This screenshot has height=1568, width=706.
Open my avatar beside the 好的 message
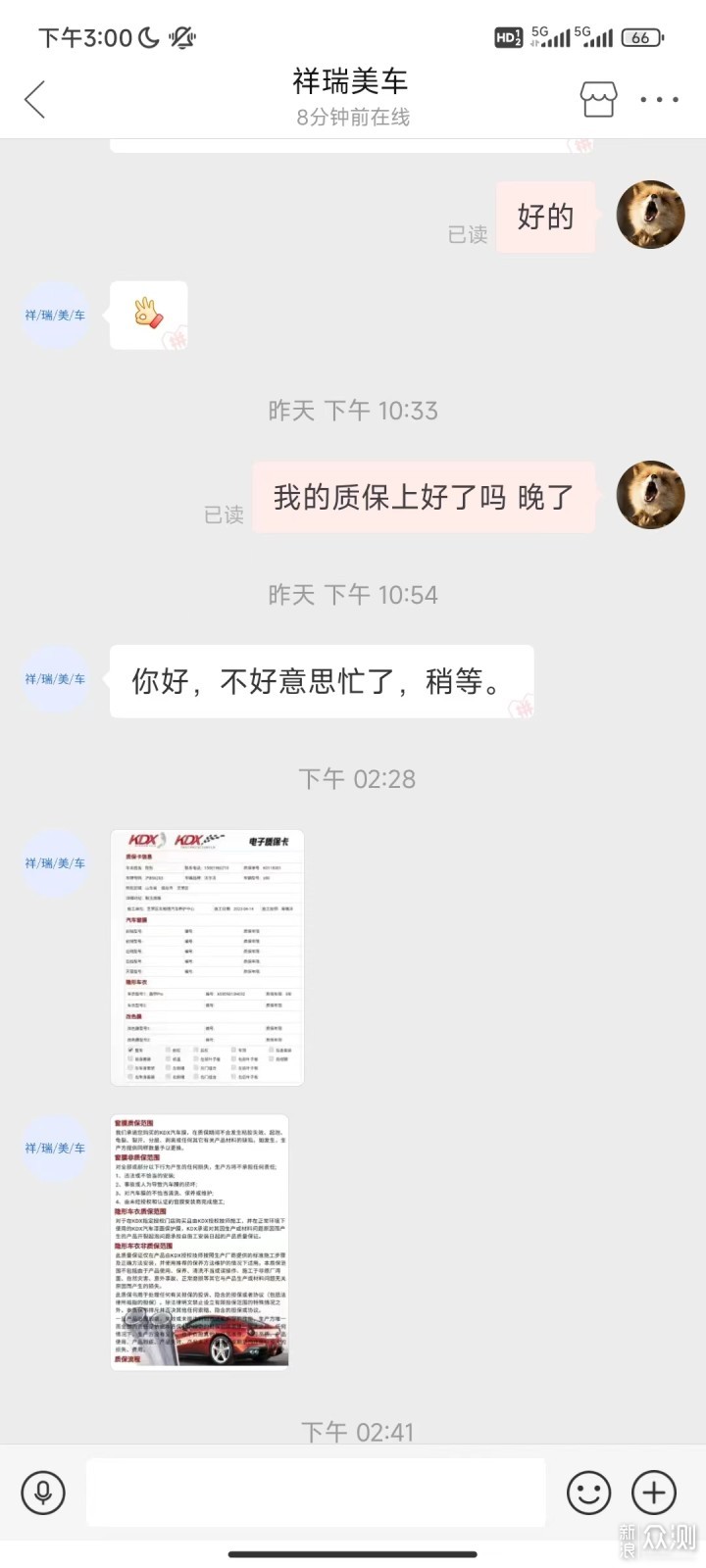(x=650, y=215)
